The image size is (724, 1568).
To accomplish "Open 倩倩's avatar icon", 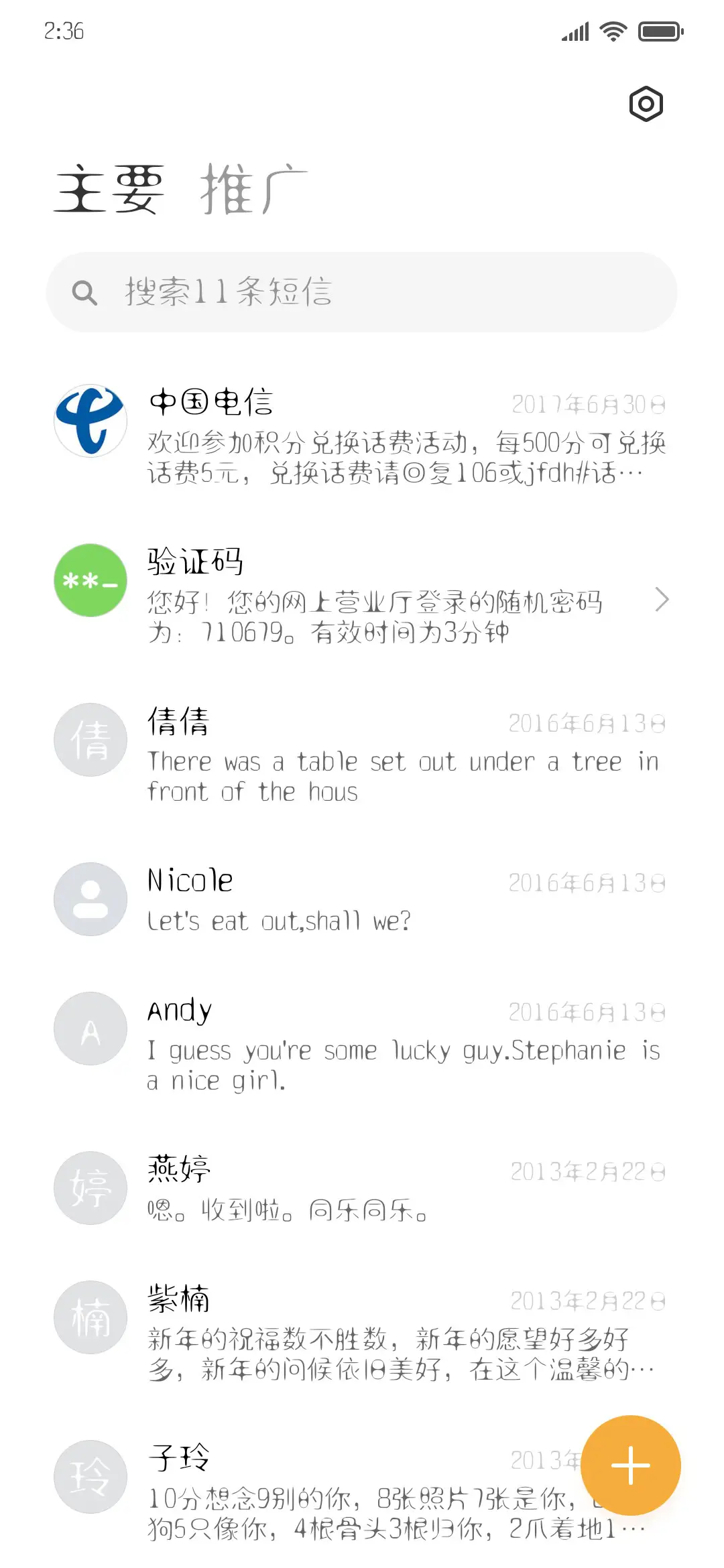I will (90, 739).
